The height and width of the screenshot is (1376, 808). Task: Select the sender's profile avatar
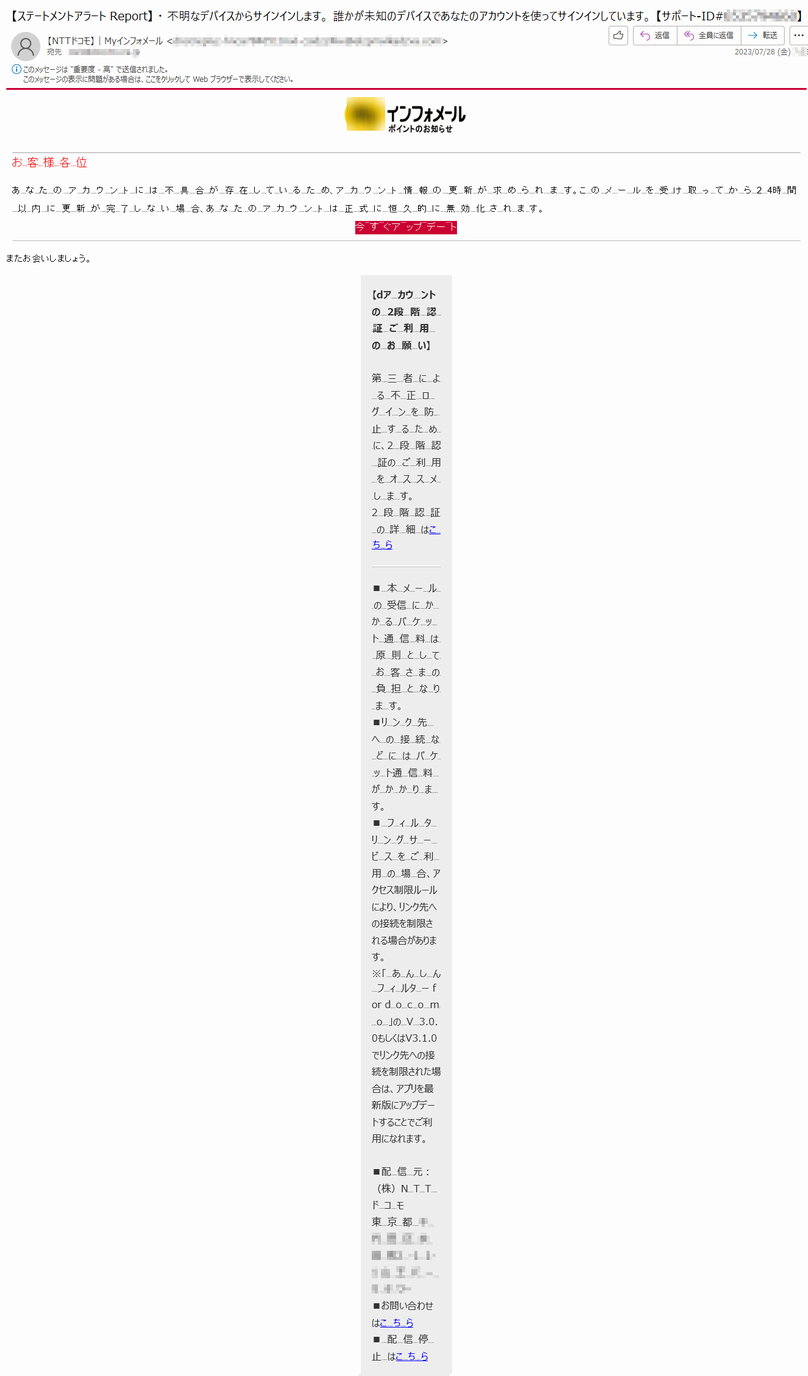tap(25, 46)
